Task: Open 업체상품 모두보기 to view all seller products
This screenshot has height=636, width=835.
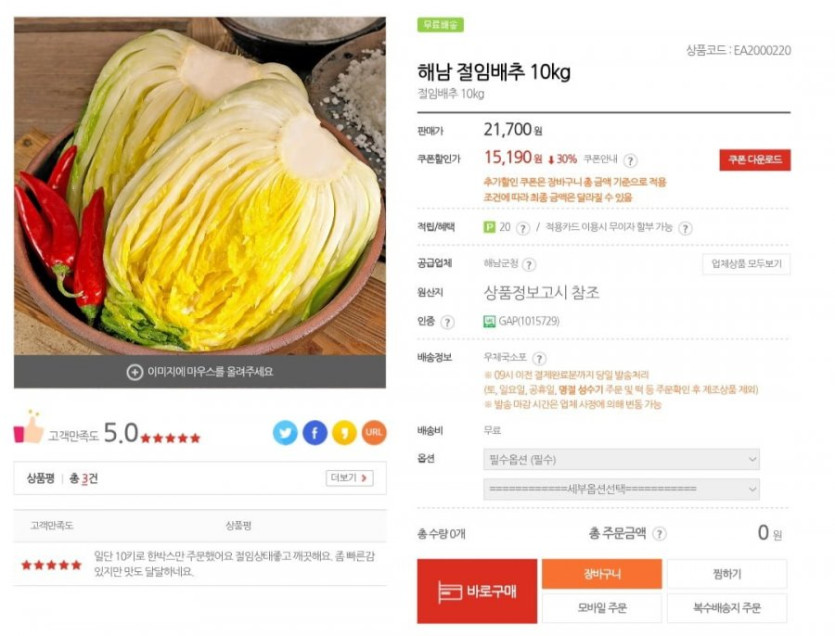Action: [745, 264]
